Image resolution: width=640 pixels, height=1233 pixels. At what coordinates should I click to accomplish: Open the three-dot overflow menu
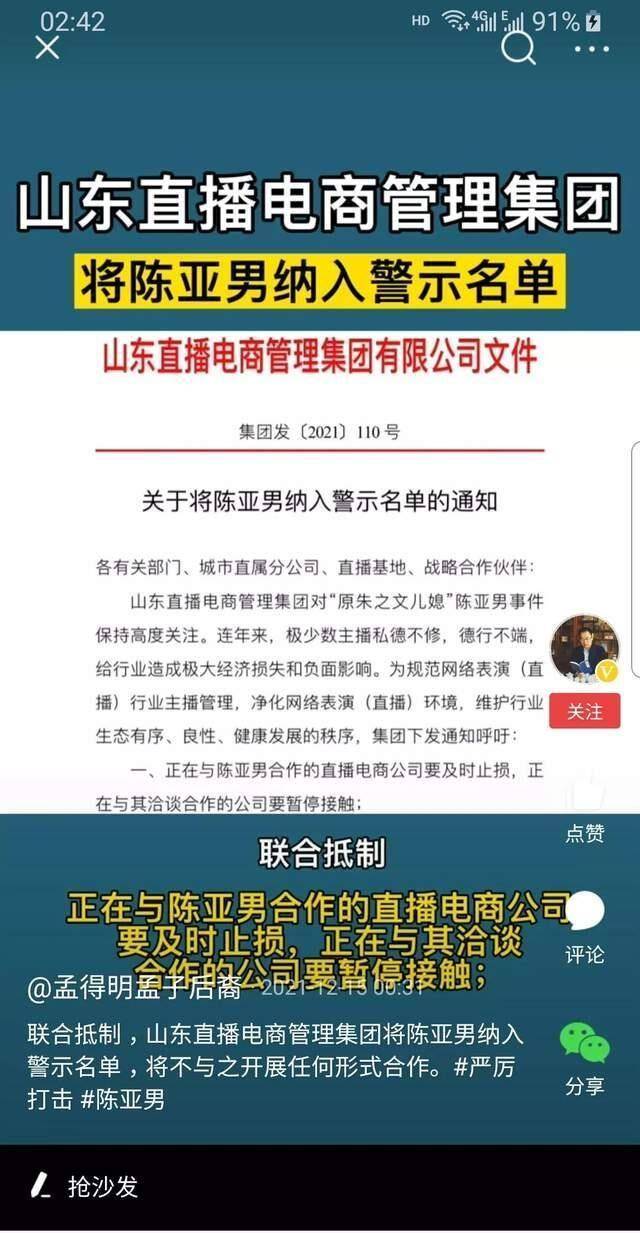(592, 48)
